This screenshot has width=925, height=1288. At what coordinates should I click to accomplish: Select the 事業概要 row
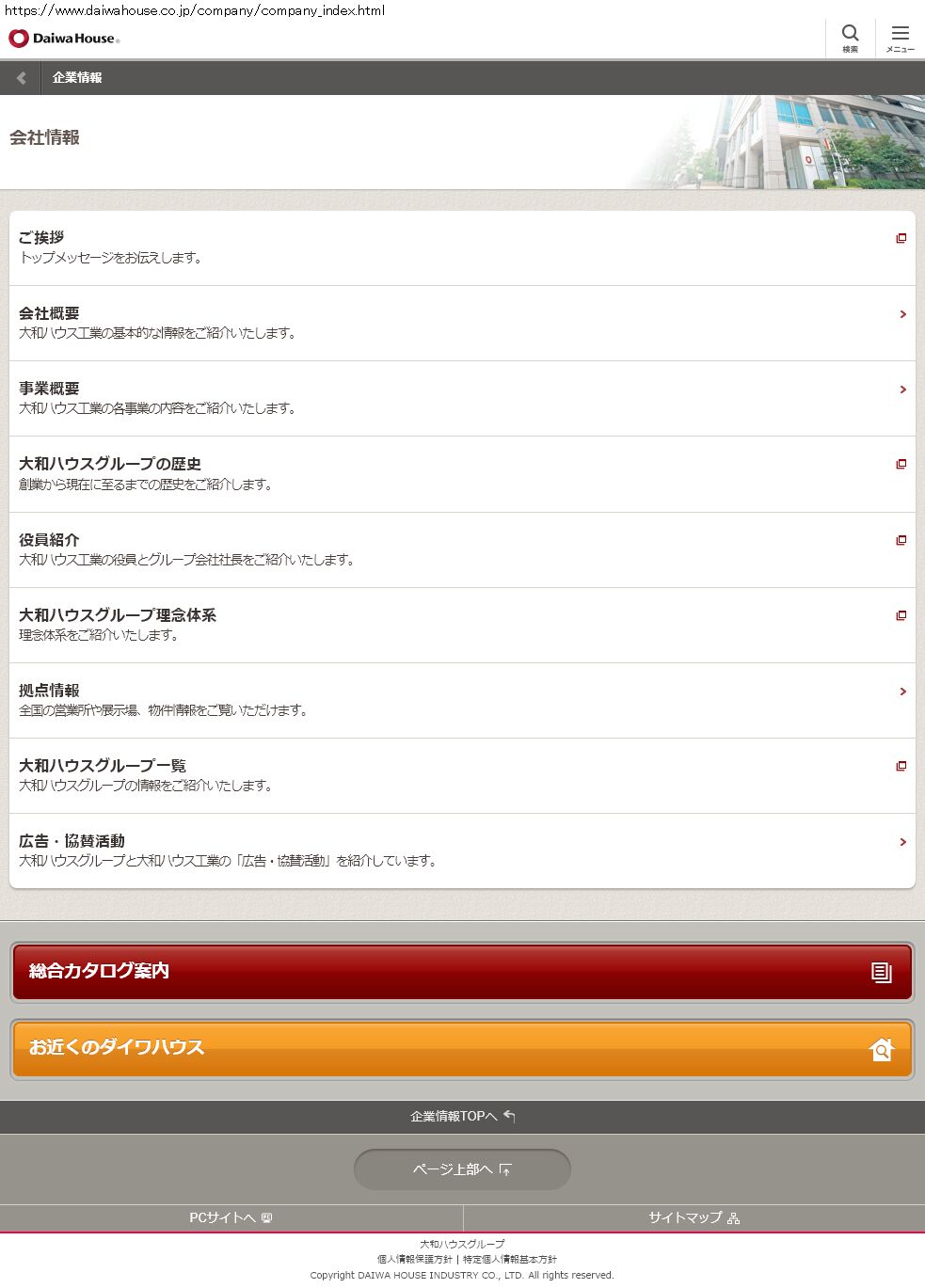coord(461,398)
